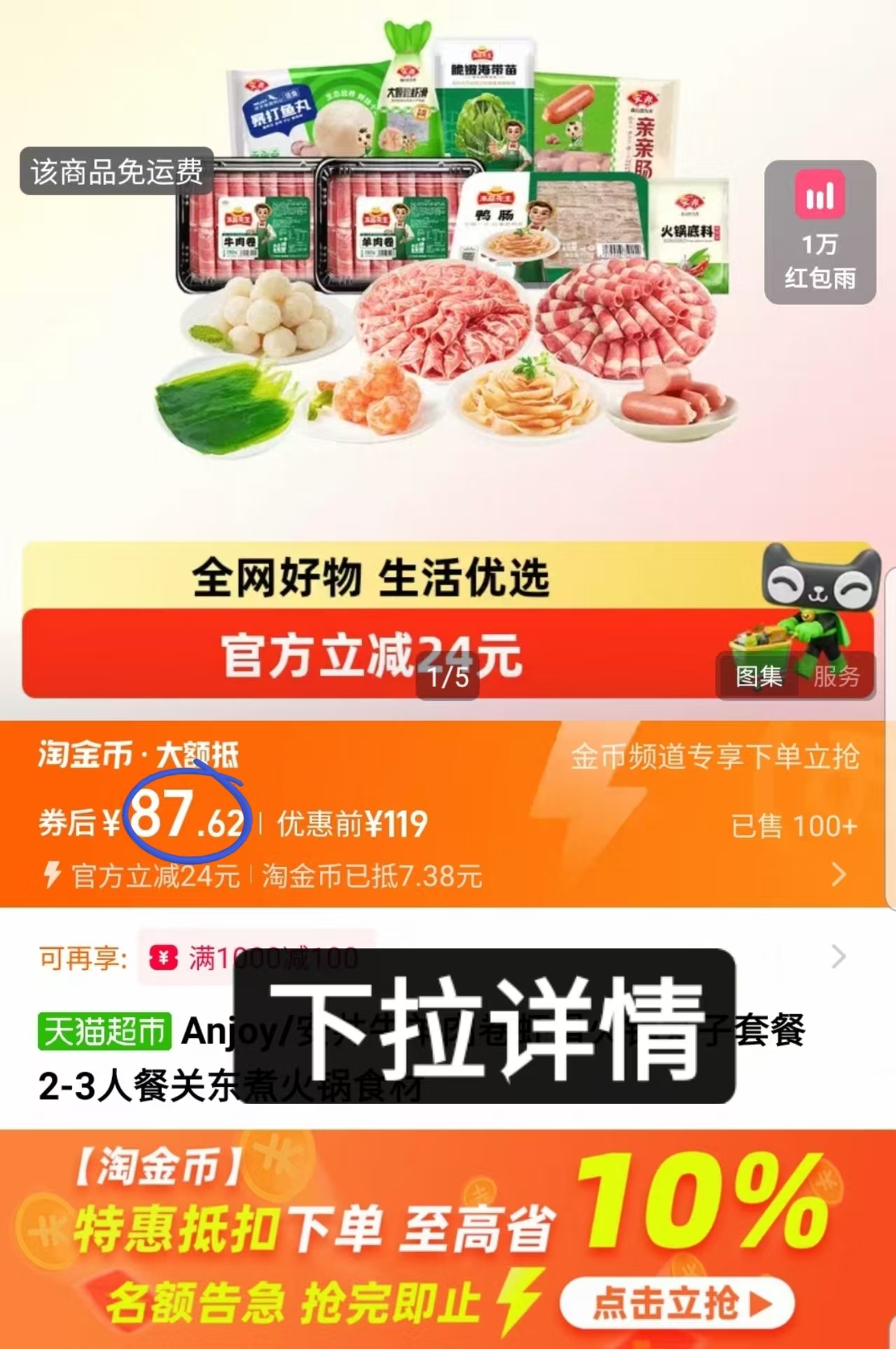Open the 服务 tab
This screenshot has width=896, height=1349.
837,676
